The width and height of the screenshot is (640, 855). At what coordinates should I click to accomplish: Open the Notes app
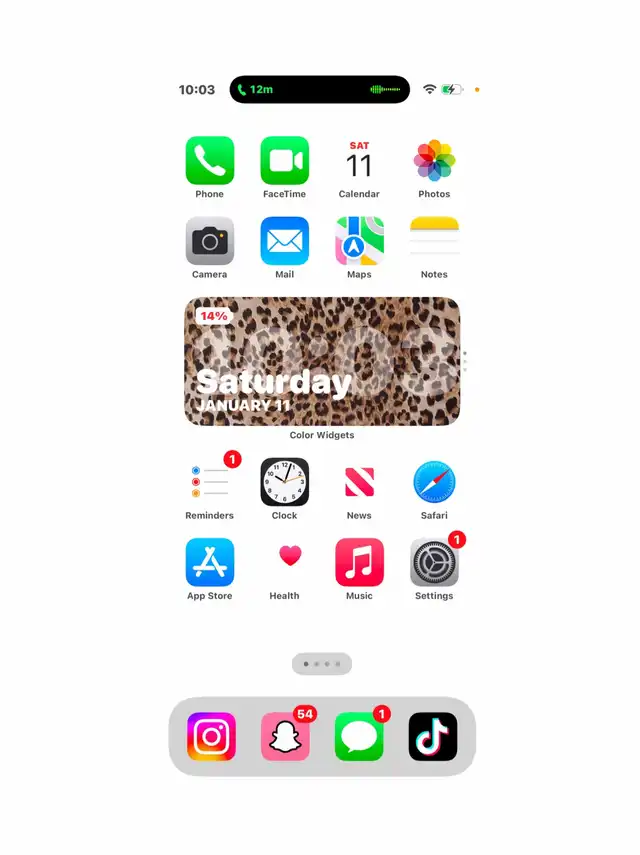(434, 241)
